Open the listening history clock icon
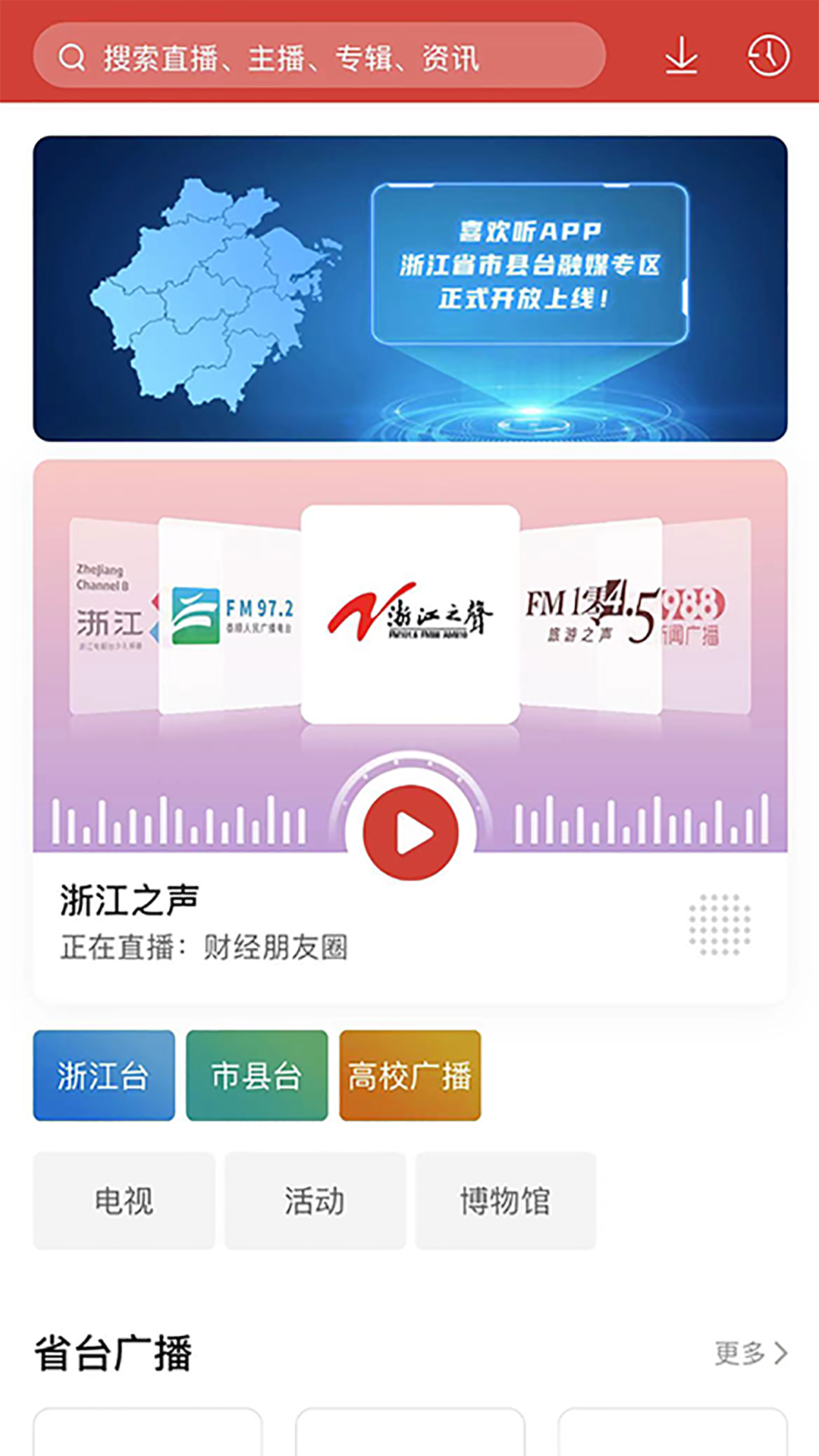Viewport: 819px width, 1456px height. click(768, 56)
